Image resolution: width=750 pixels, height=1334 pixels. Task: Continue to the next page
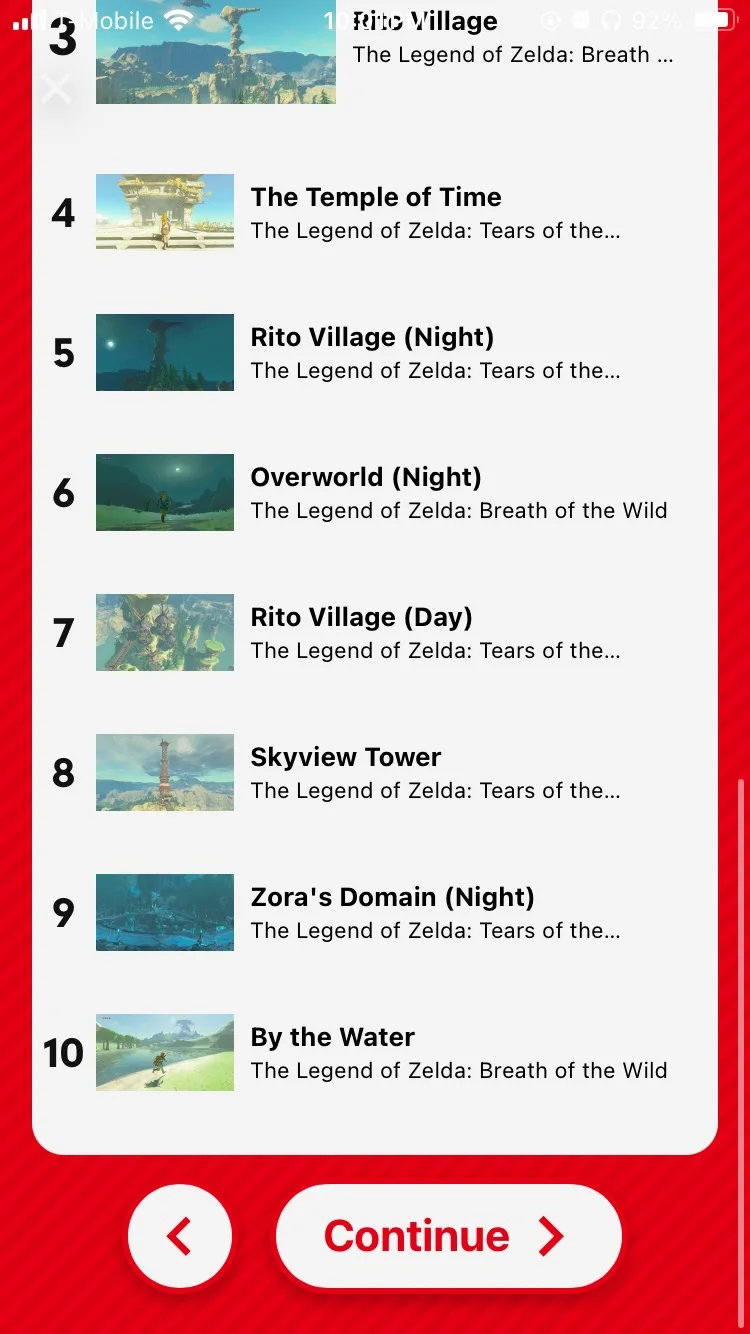click(448, 1236)
